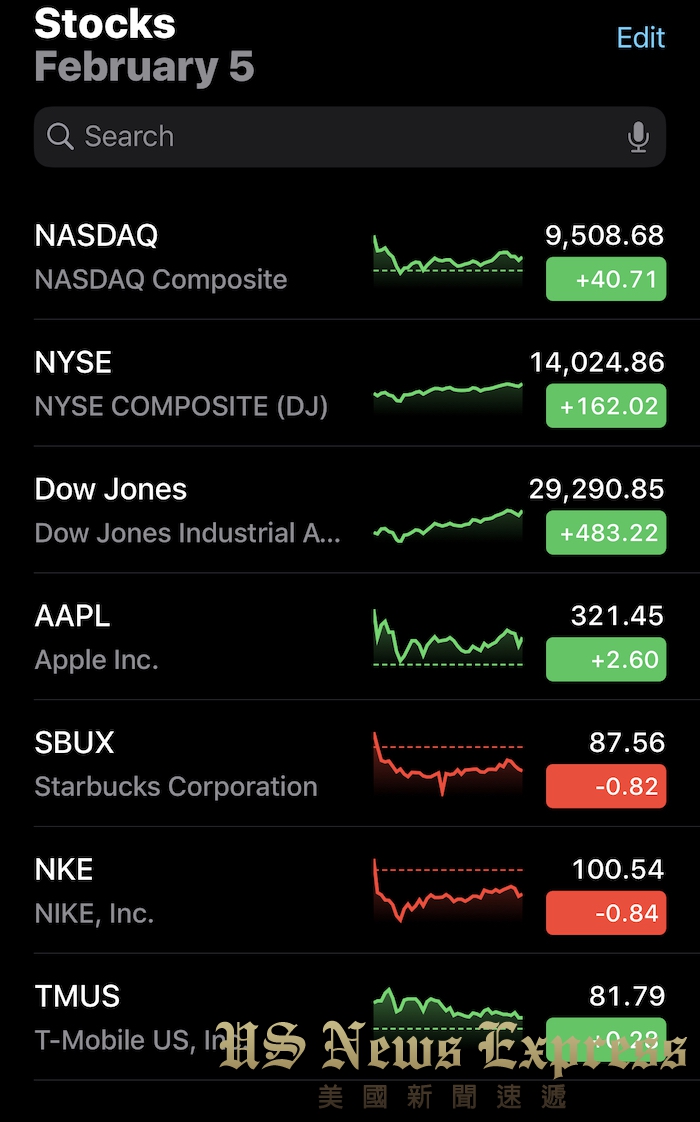Start voice search with the microphone icon
The height and width of the screenshot is (1122, 700).
pos(638,137)
